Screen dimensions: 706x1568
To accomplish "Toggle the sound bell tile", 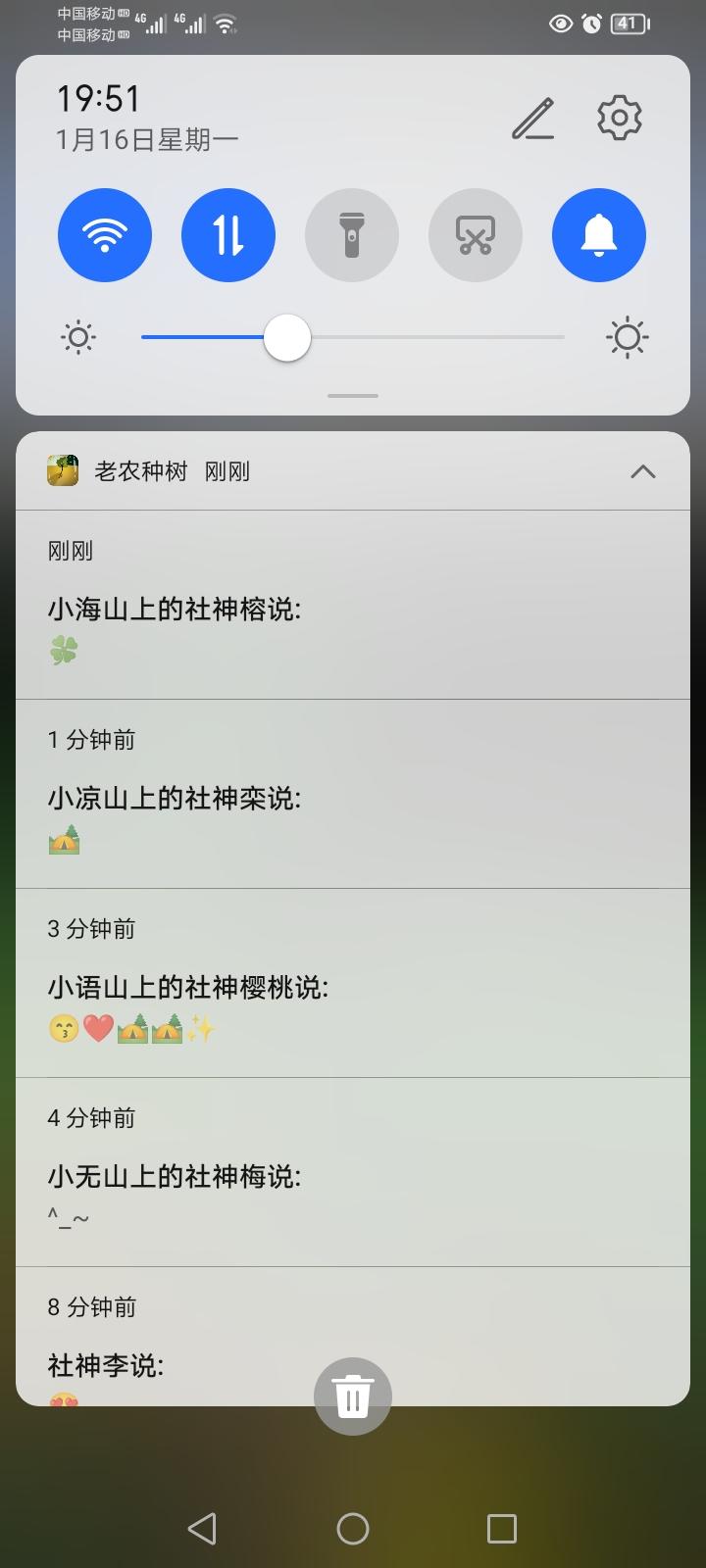I will pyautogui.click(x=599, y=235).
